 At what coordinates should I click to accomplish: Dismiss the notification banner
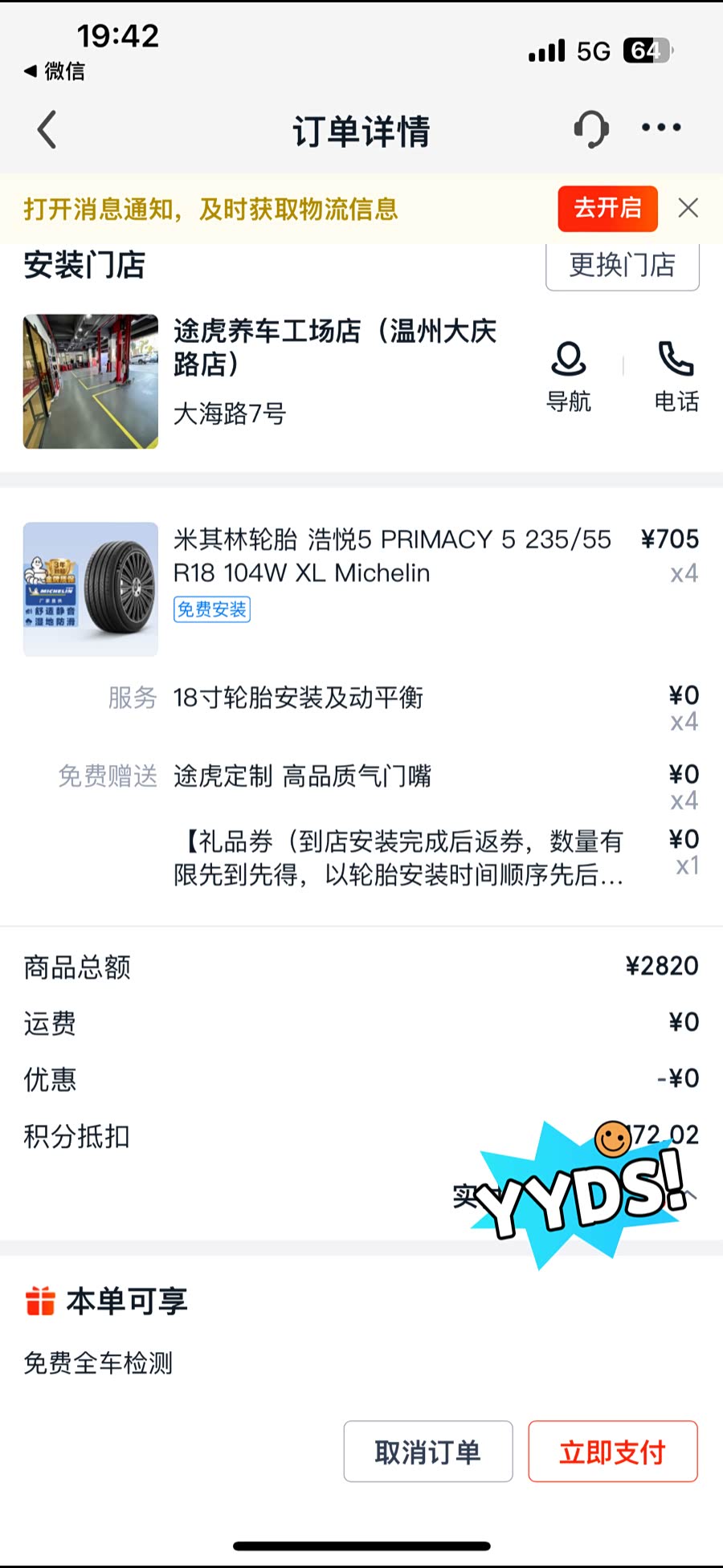pos(688,209)
